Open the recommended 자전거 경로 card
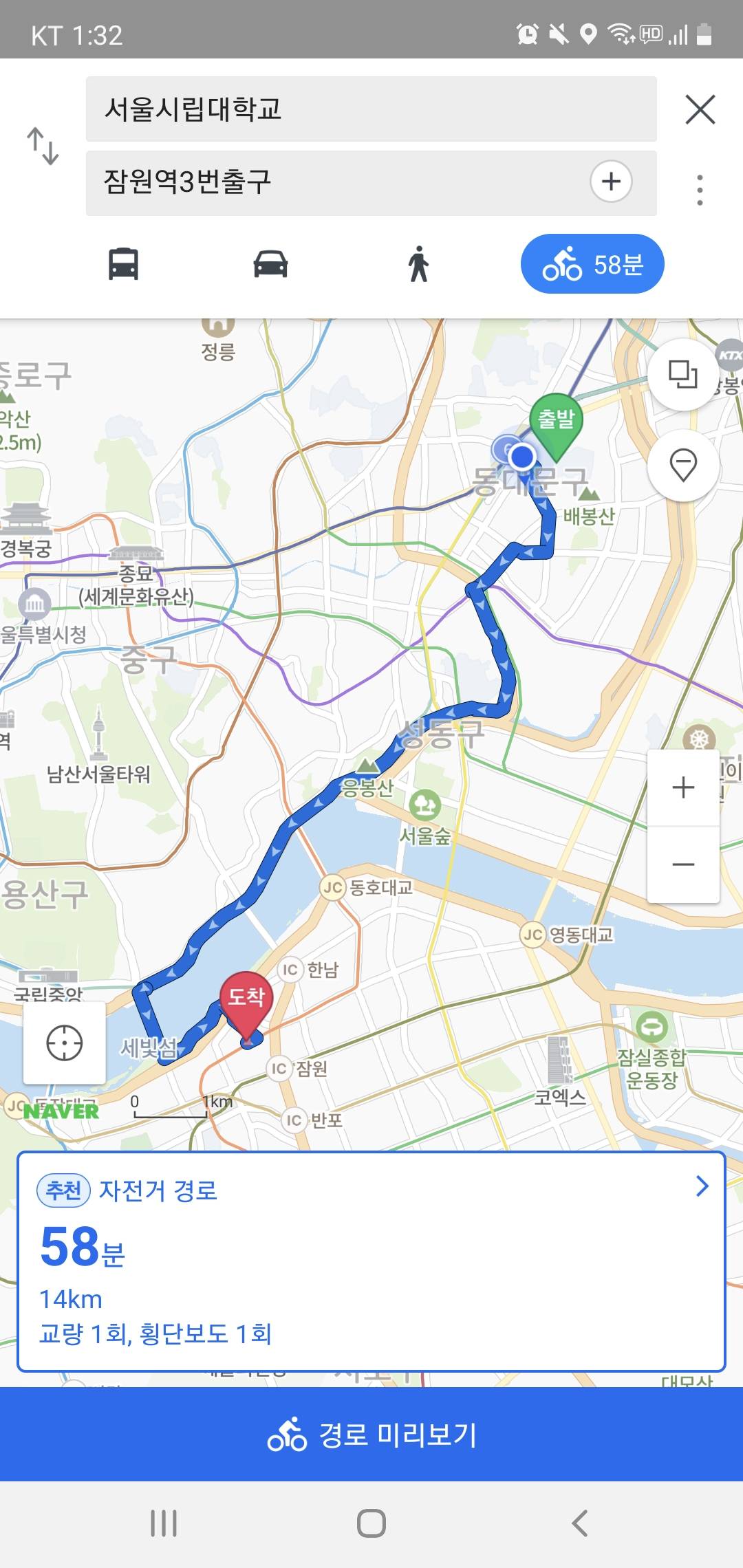 [x=371, y=1261]
